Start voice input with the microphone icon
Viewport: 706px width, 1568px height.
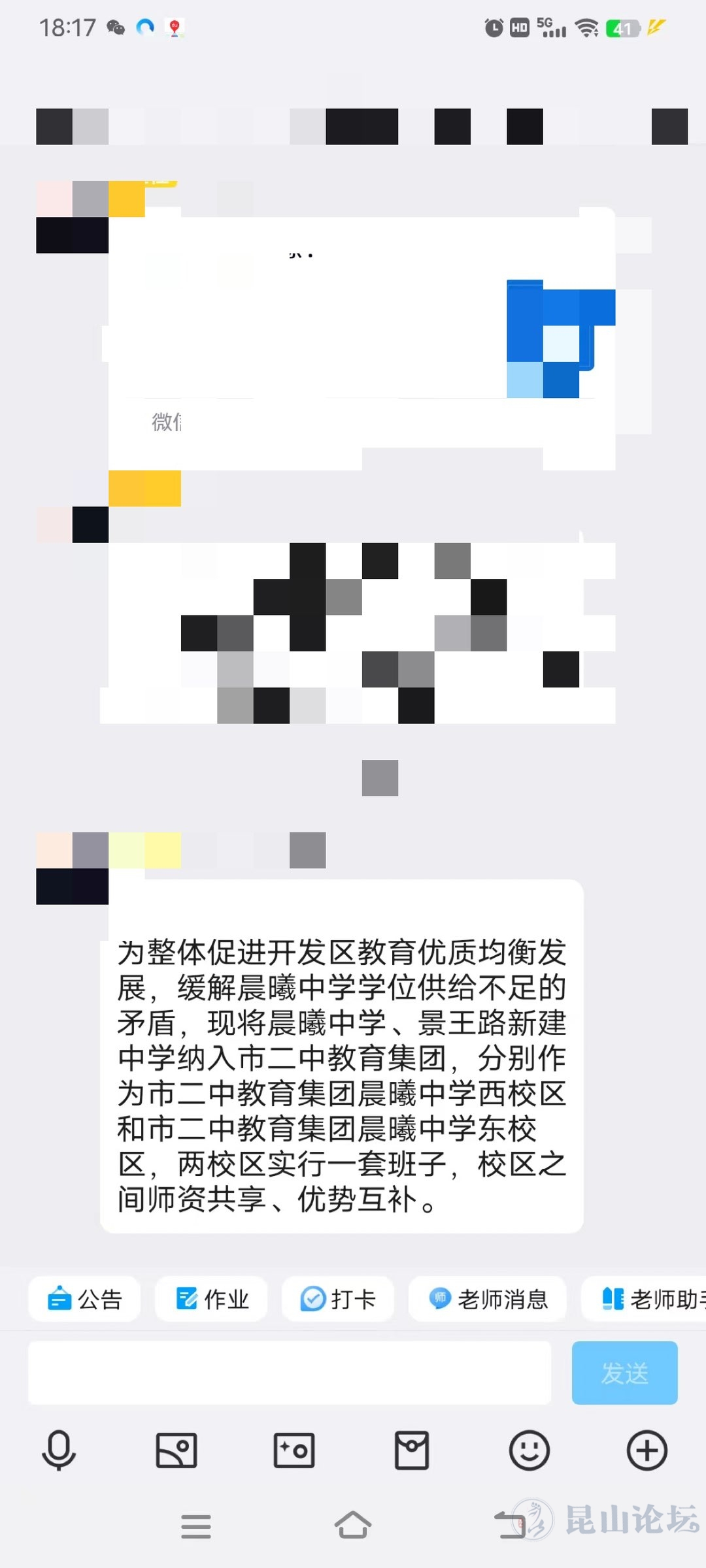[x=59, y=1450]
